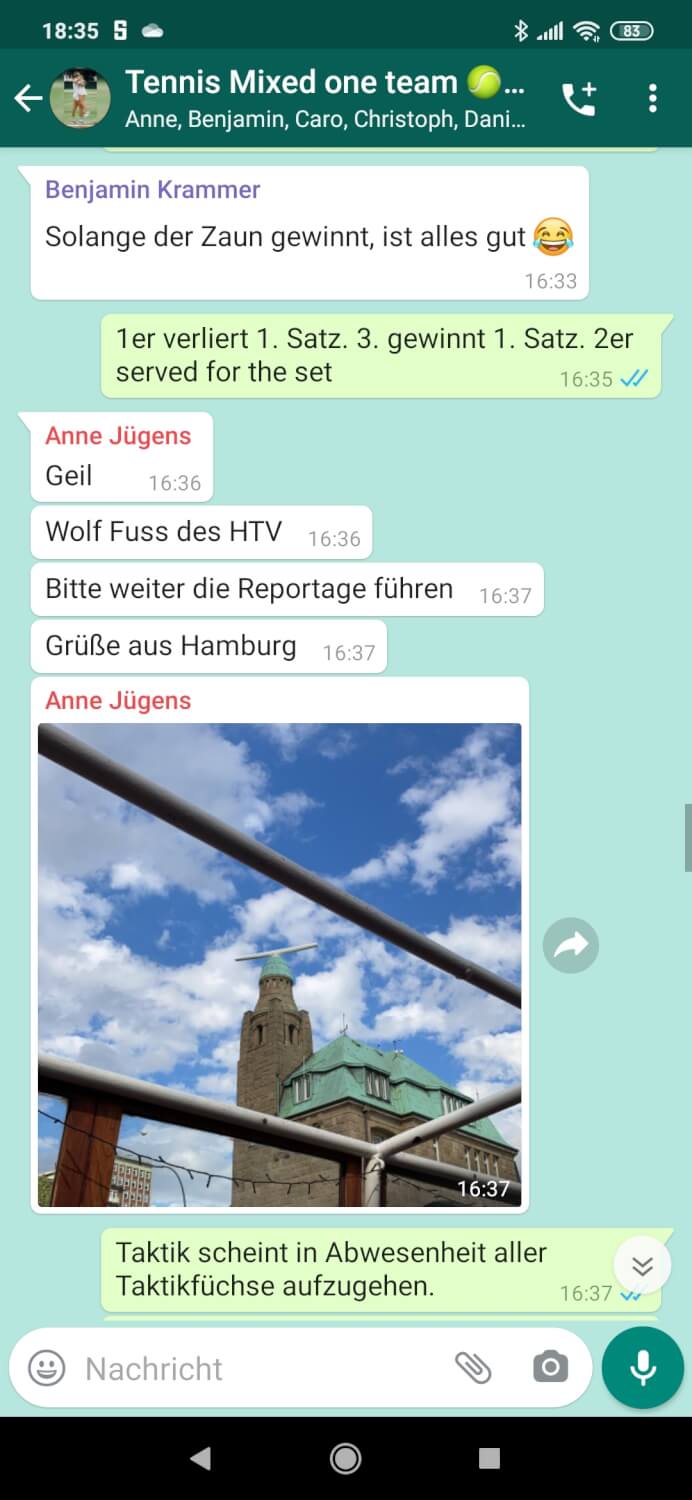
Task: Open the group profile picture
Action: pos(80,98)
